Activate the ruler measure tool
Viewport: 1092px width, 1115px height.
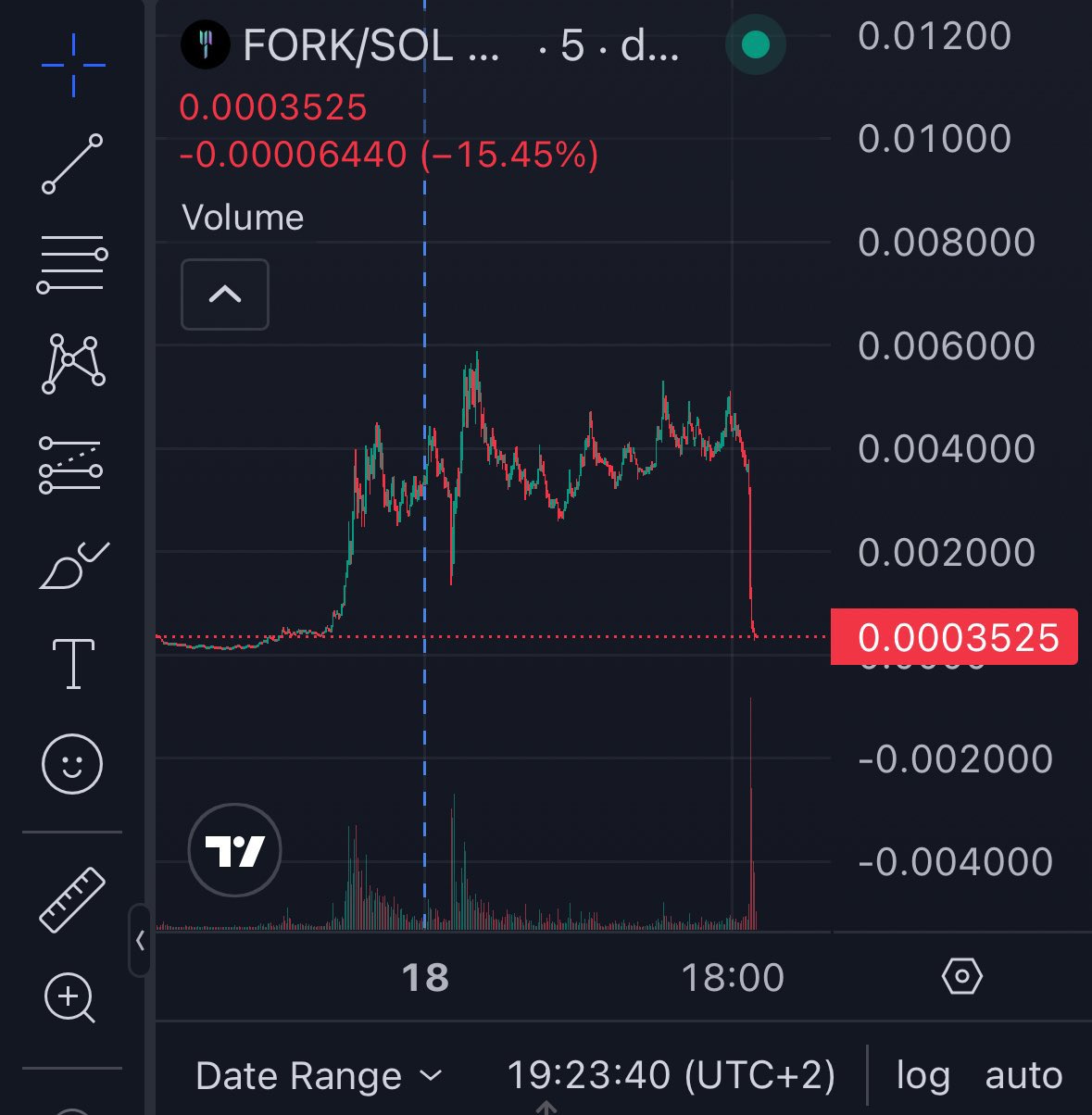pos(72,898)
